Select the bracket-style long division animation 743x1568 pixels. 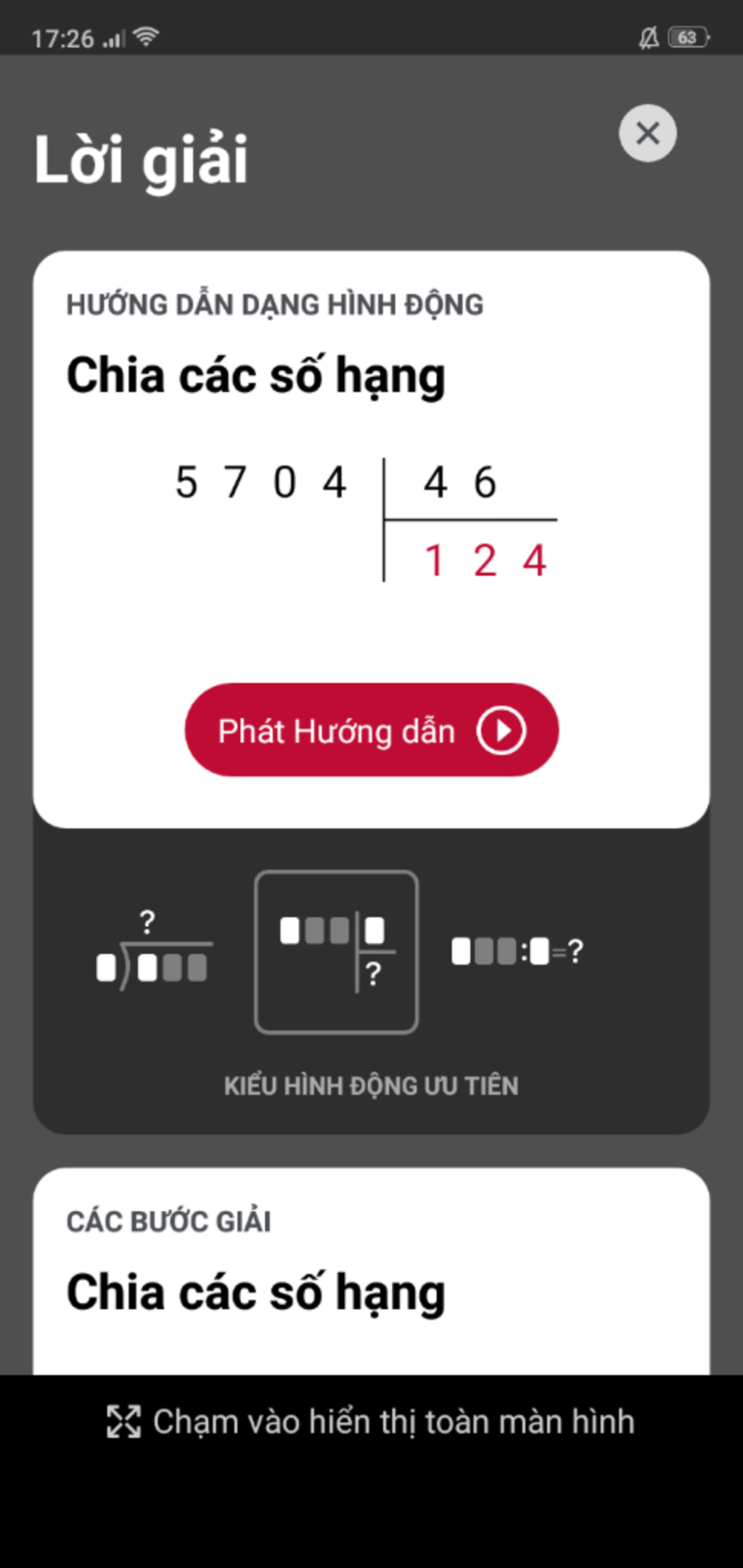154,952
